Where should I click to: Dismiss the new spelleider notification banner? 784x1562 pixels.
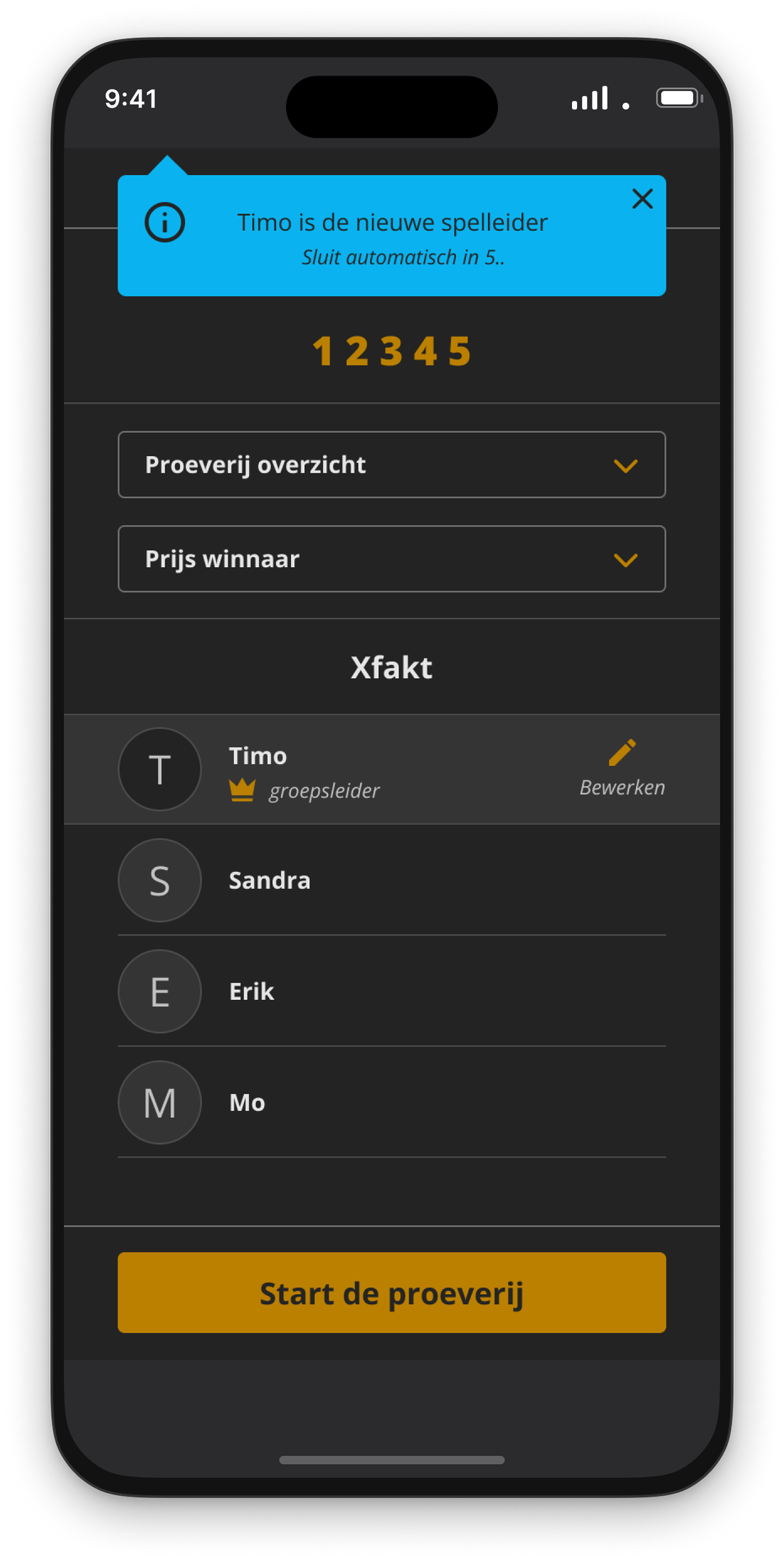tap(642, 198)
